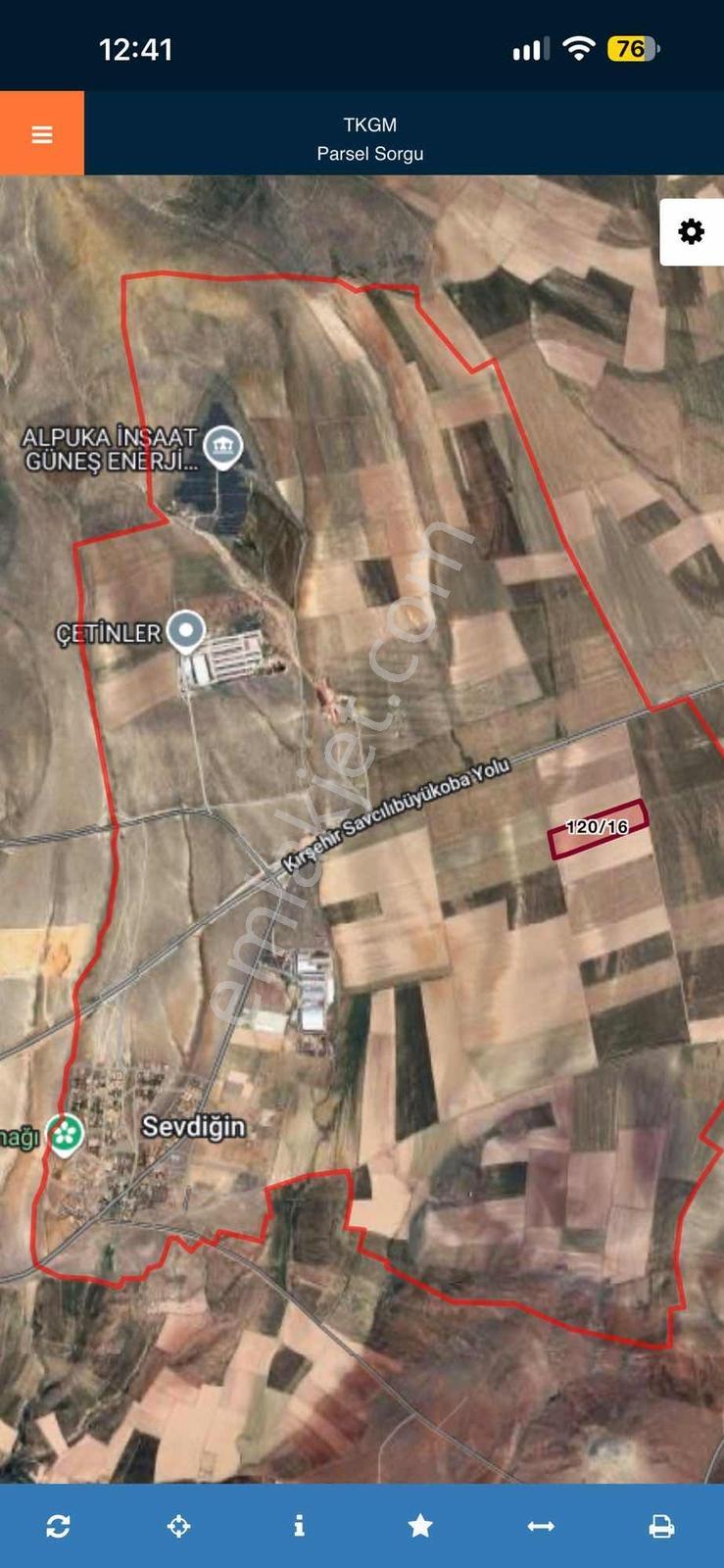Show parcel information details
Image resolution: width=724 pixels, height=1568 pixels.
(300, 1526)
